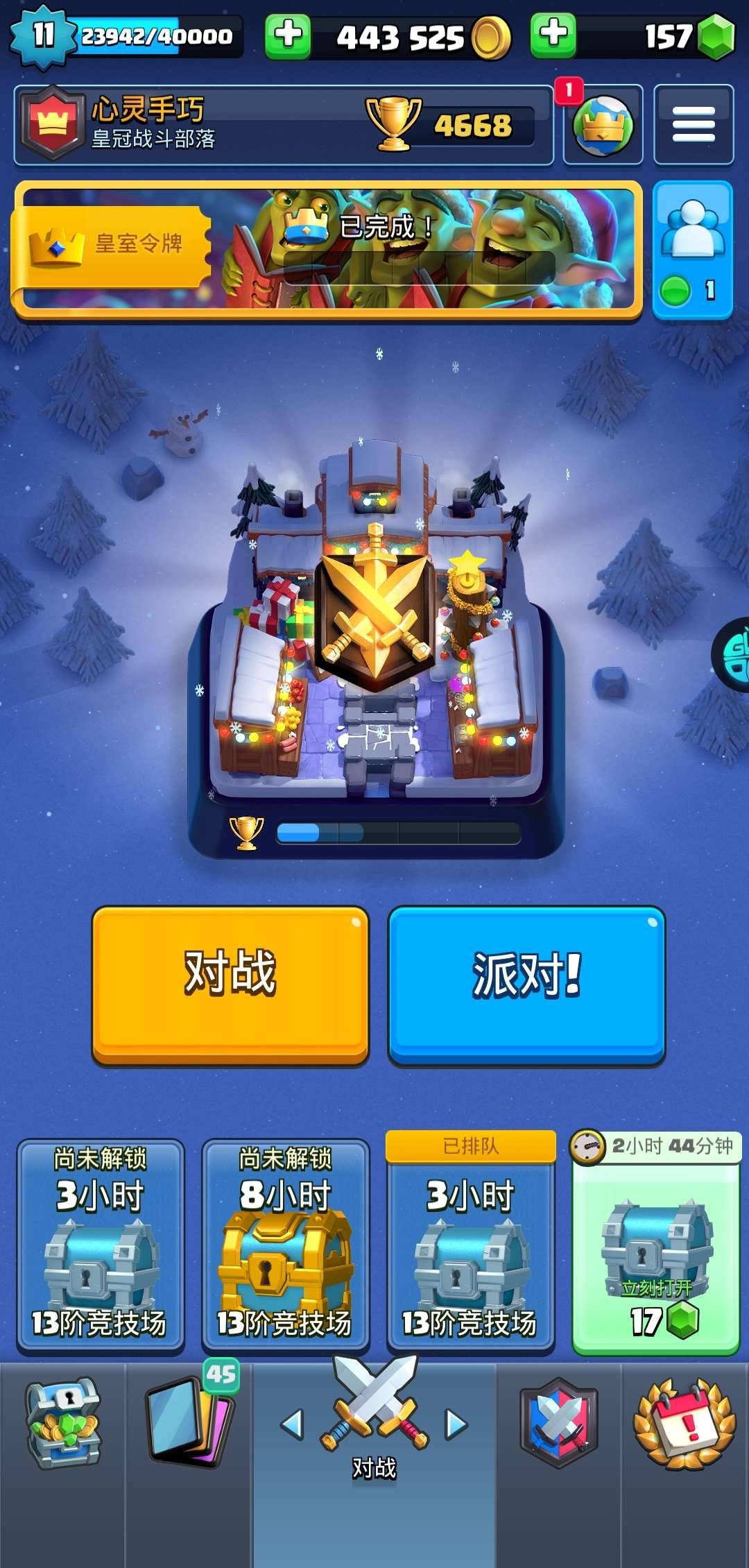Select the queued 已排队 silver chest

pyautogui.click(x=470, y=1245)
